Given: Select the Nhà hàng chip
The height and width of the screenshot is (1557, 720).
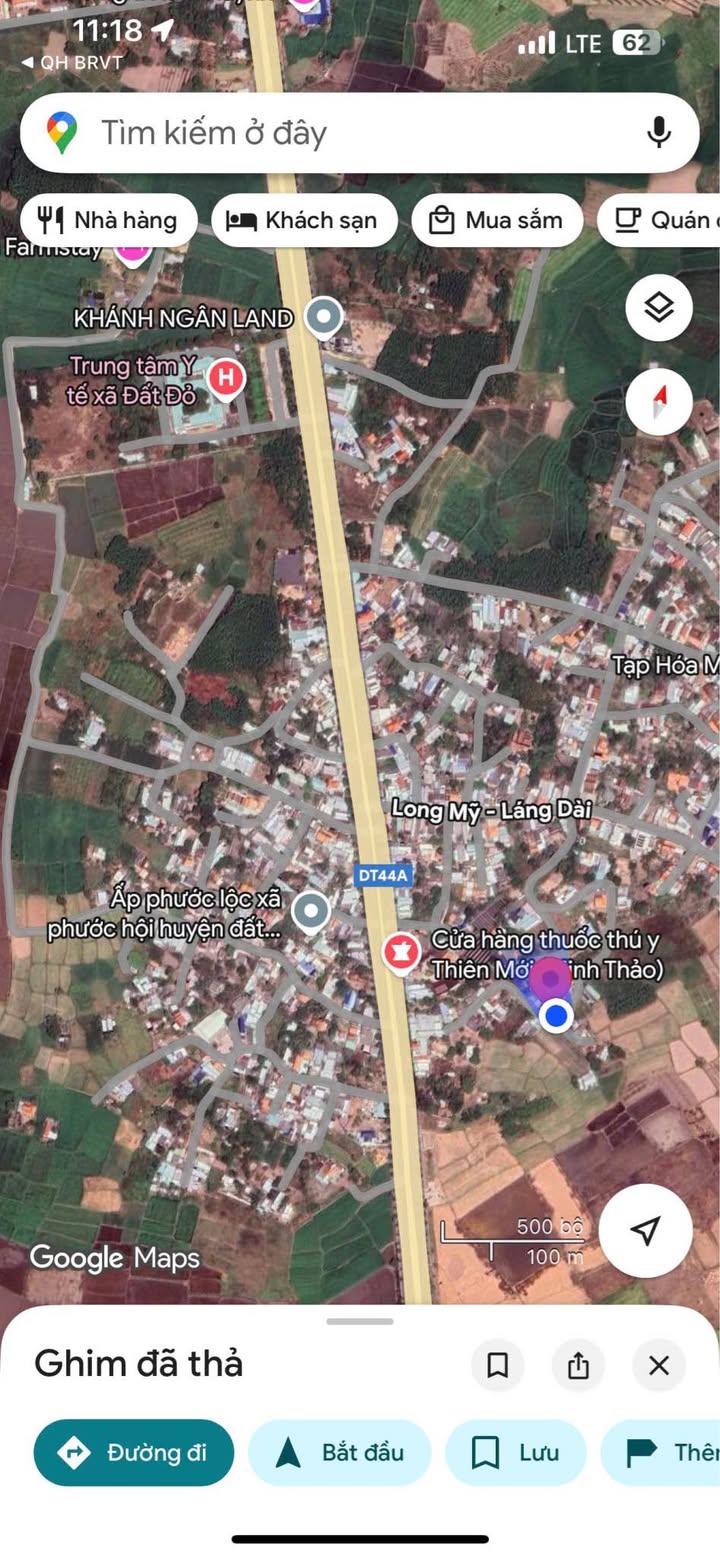Looking at the screenshot, I should point(109,220).
